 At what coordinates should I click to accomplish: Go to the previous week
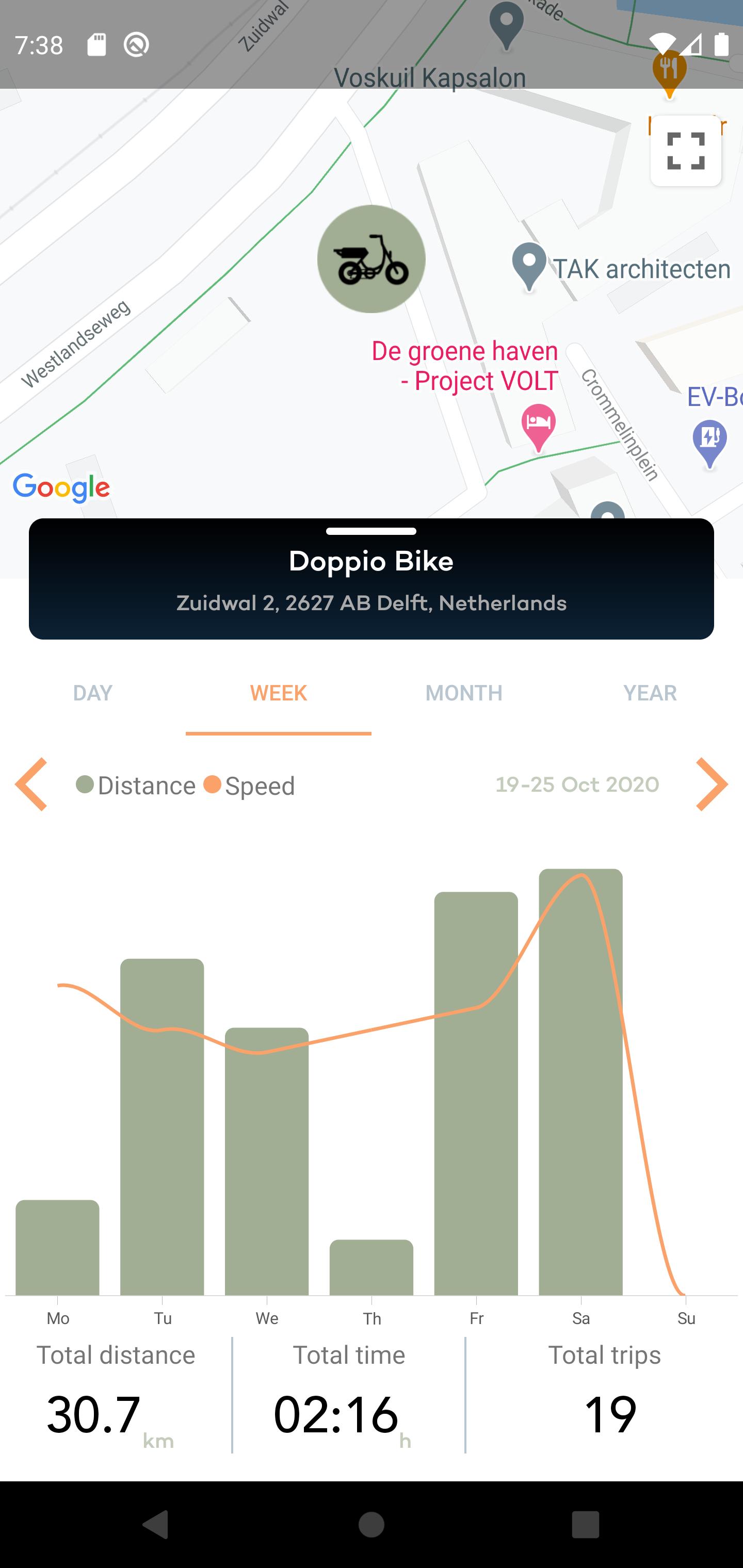coord(31,784)
